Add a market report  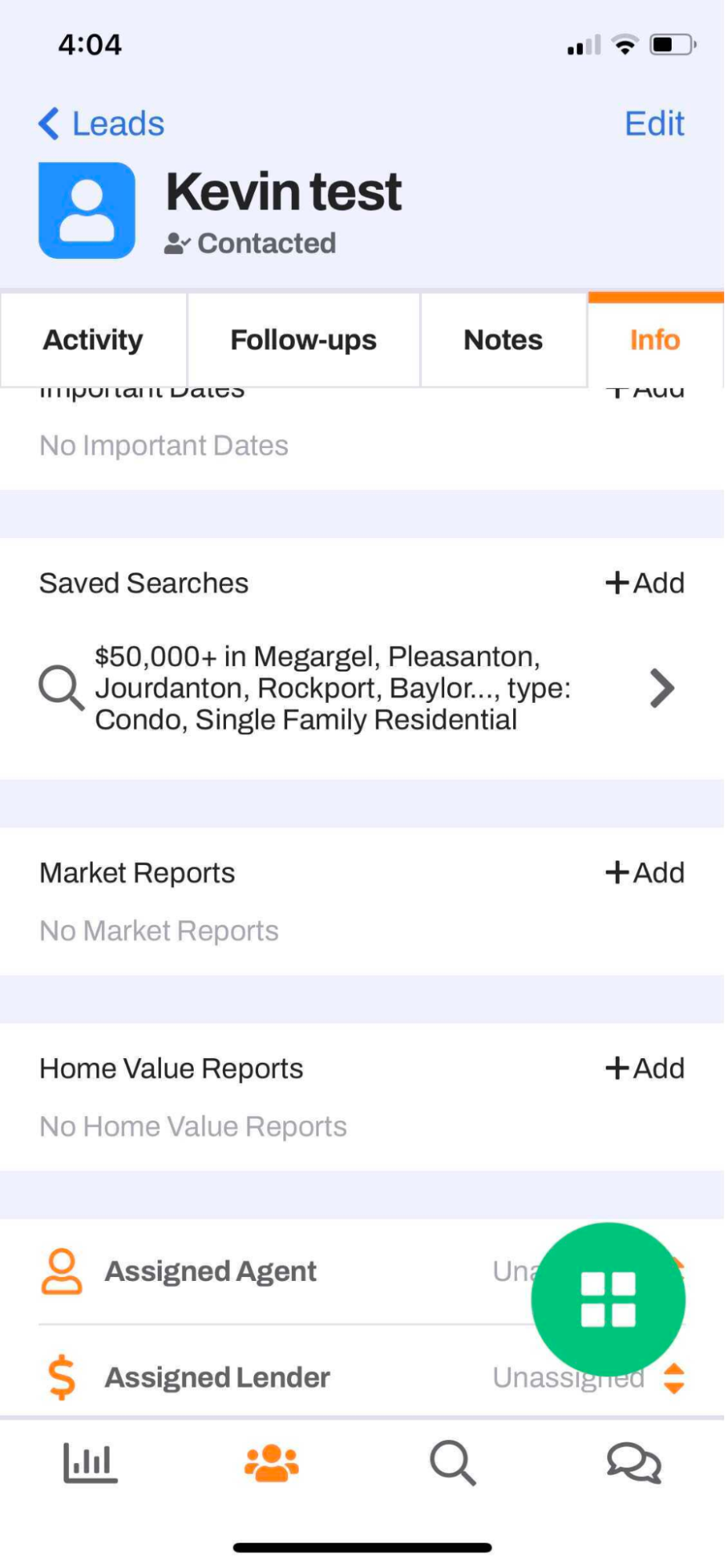coord(645,872)
